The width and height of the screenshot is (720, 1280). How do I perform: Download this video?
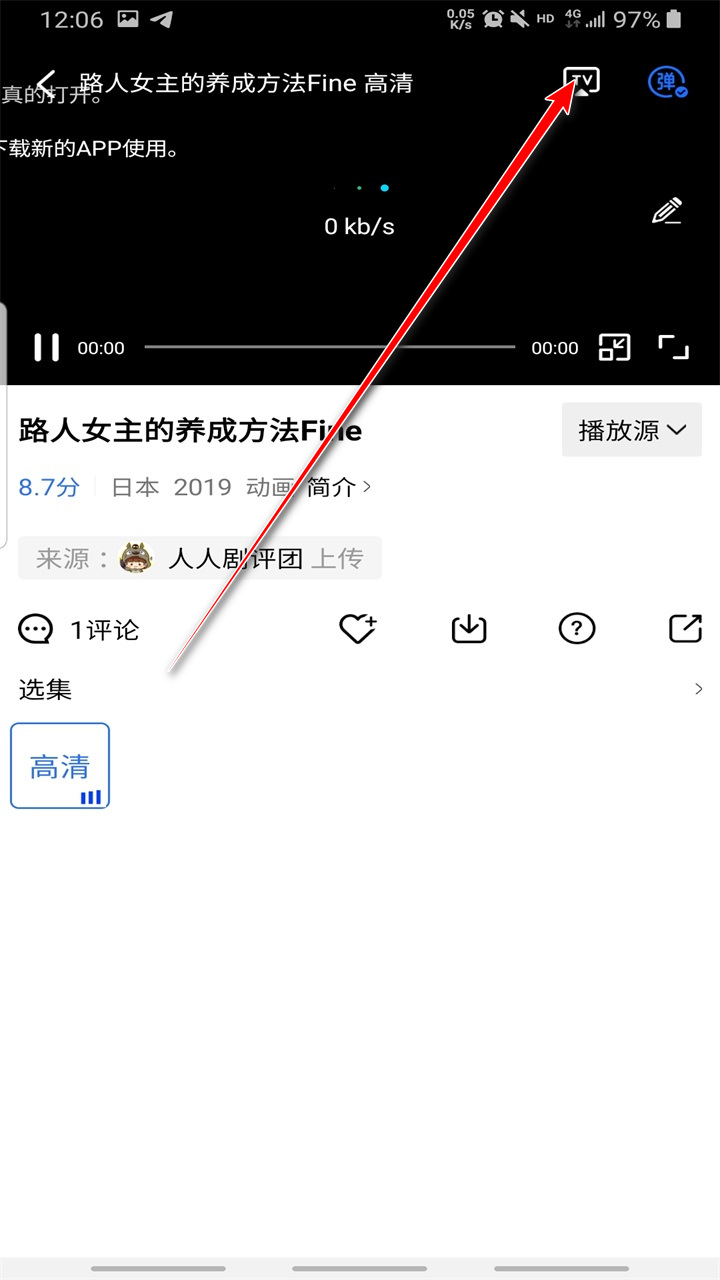click(x=468, y=628)
